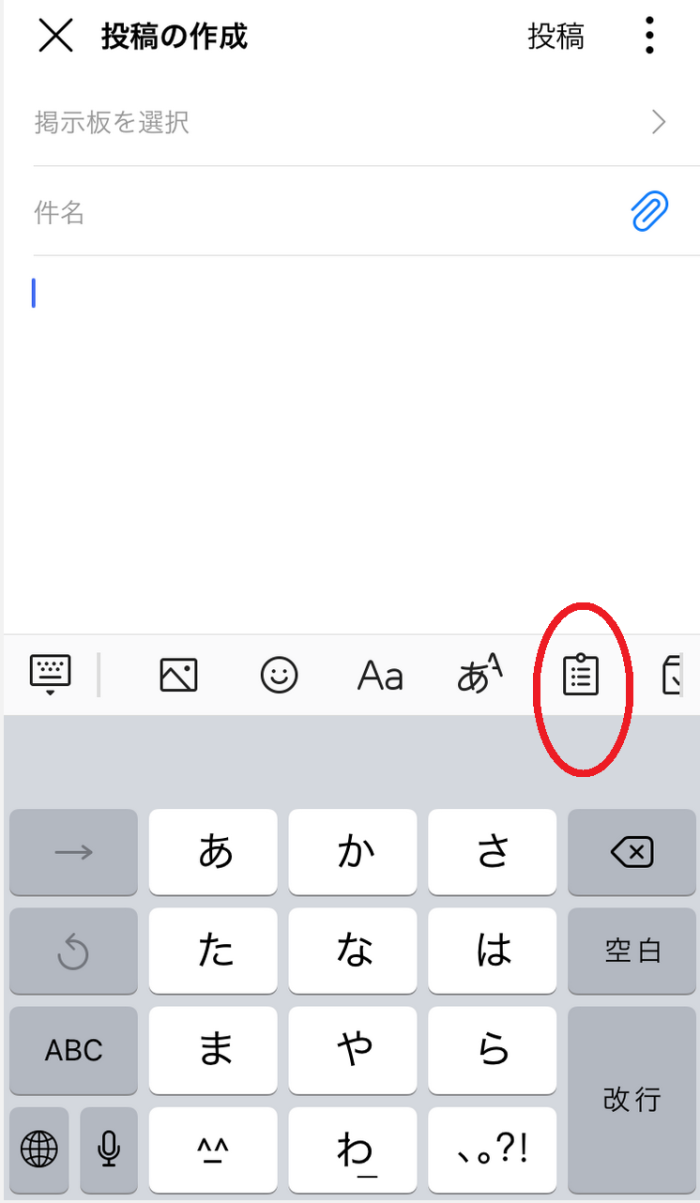Tap the 投稿 button to publish
This screenshot has width=700, height=1203.
coord(556,37)
